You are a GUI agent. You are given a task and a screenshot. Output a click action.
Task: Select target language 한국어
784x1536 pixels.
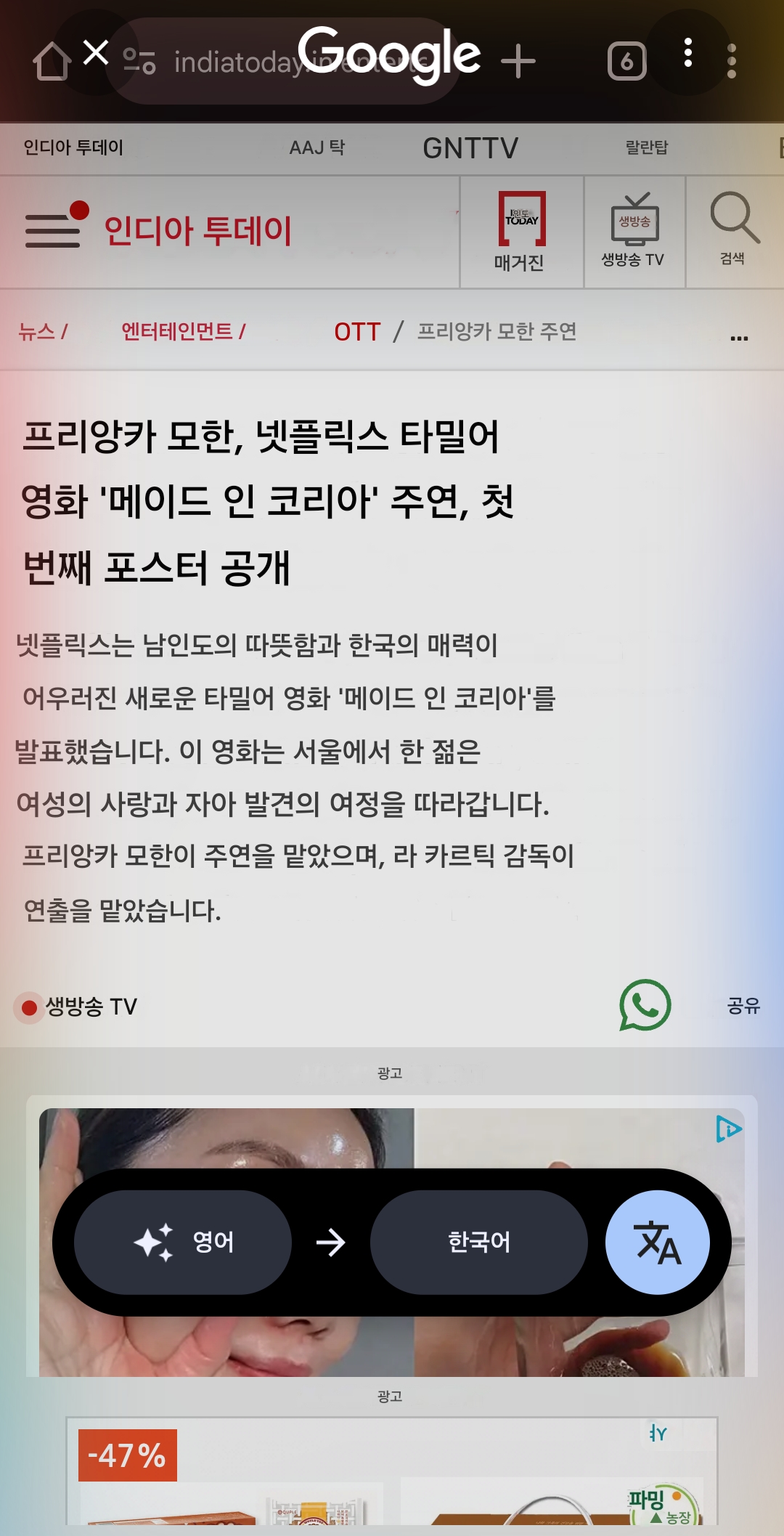[478, 1242]
